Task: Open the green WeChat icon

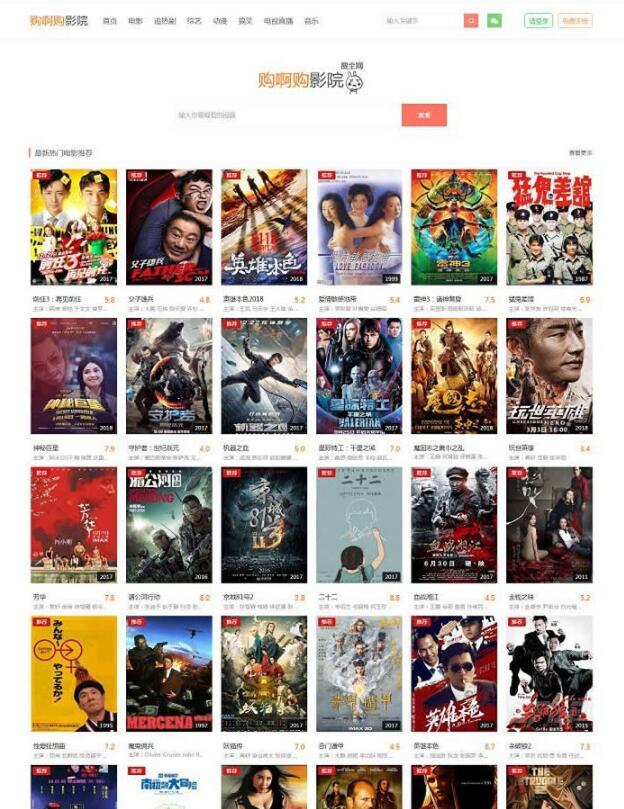Action: [x=494, y=20]
